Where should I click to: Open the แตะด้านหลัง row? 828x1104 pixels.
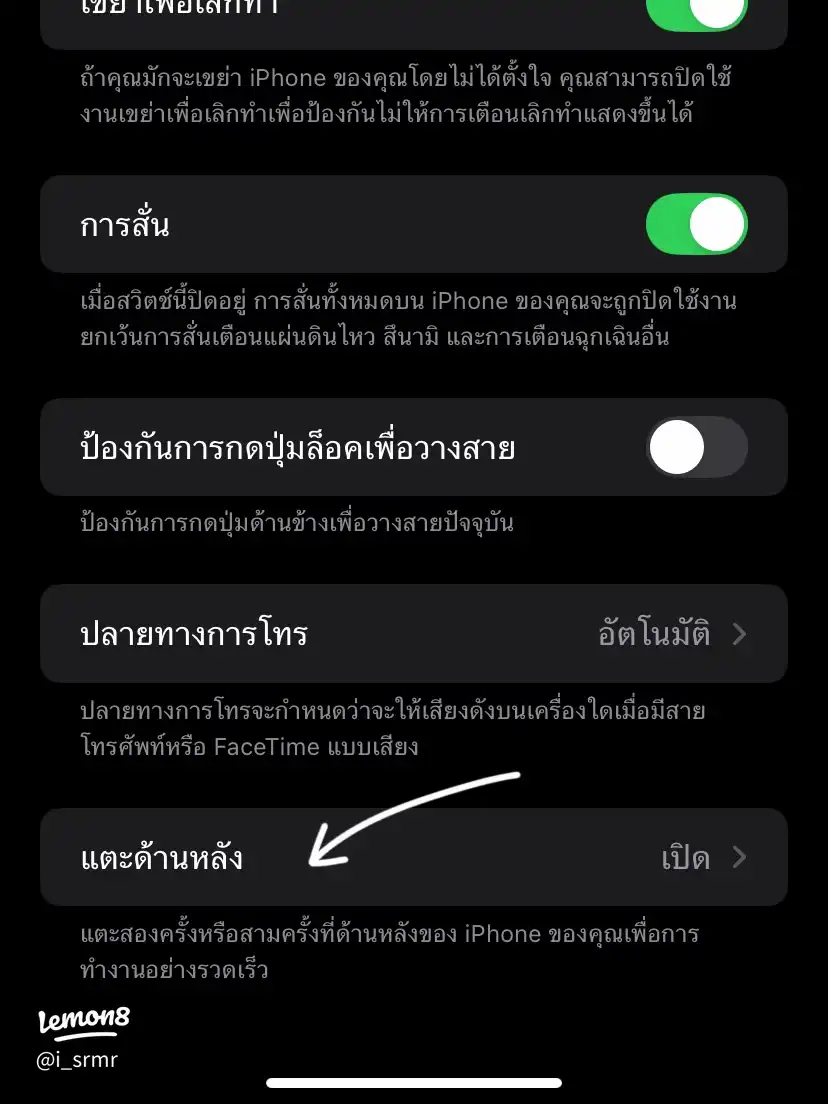click(413, 858)
